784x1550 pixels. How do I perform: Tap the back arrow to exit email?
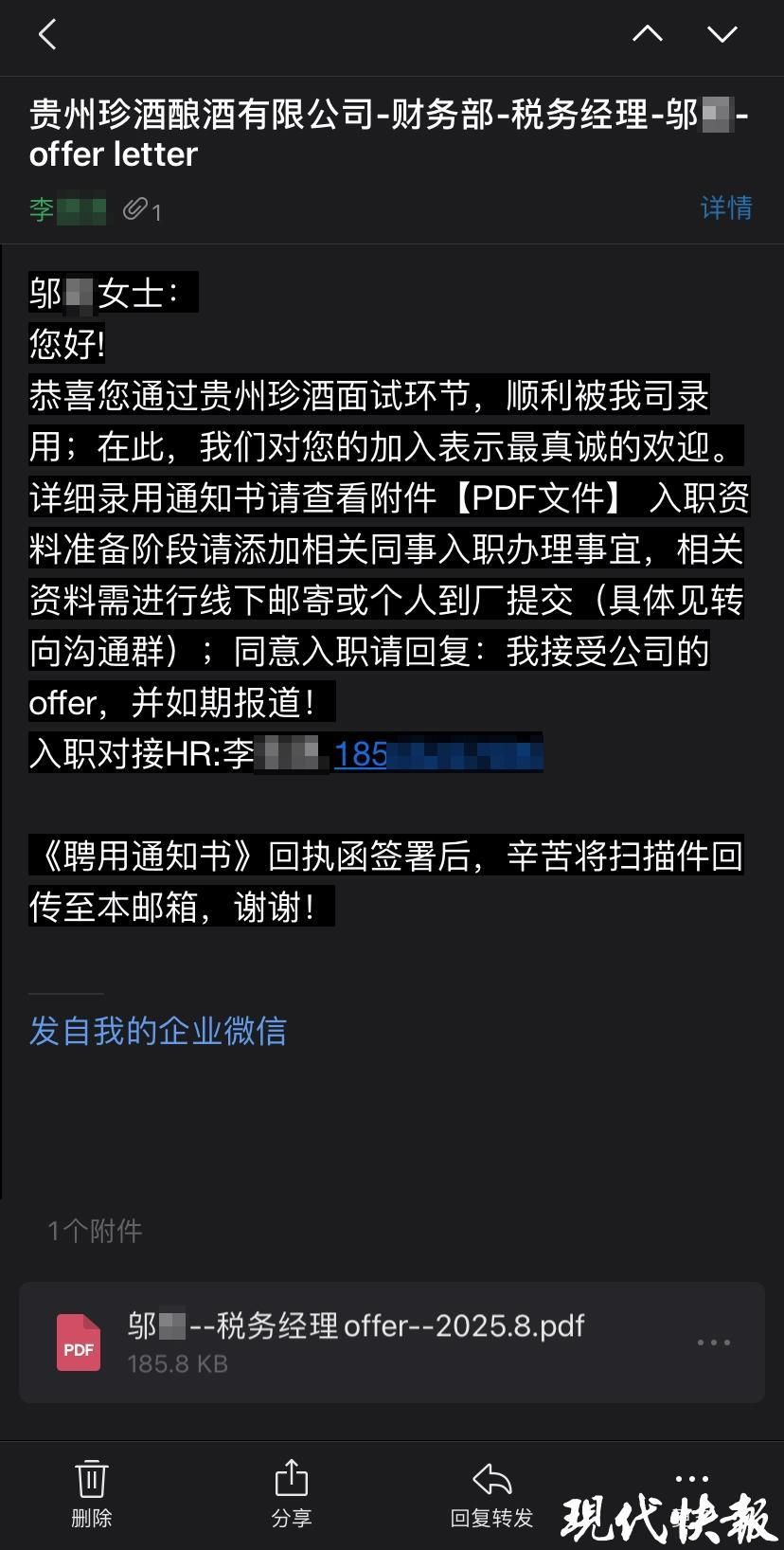[x=46, y=34]
